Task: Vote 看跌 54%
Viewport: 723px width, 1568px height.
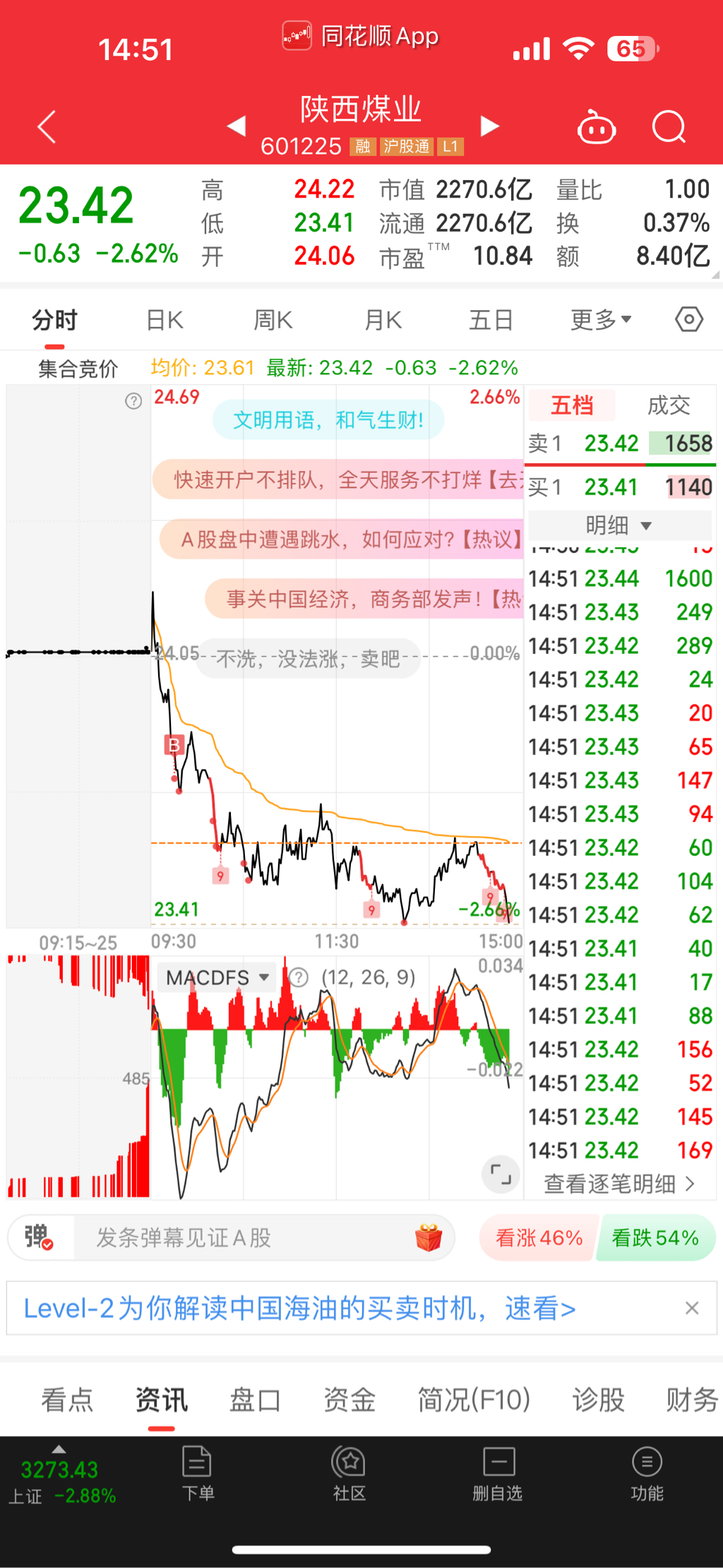Action: point(656,1237)
